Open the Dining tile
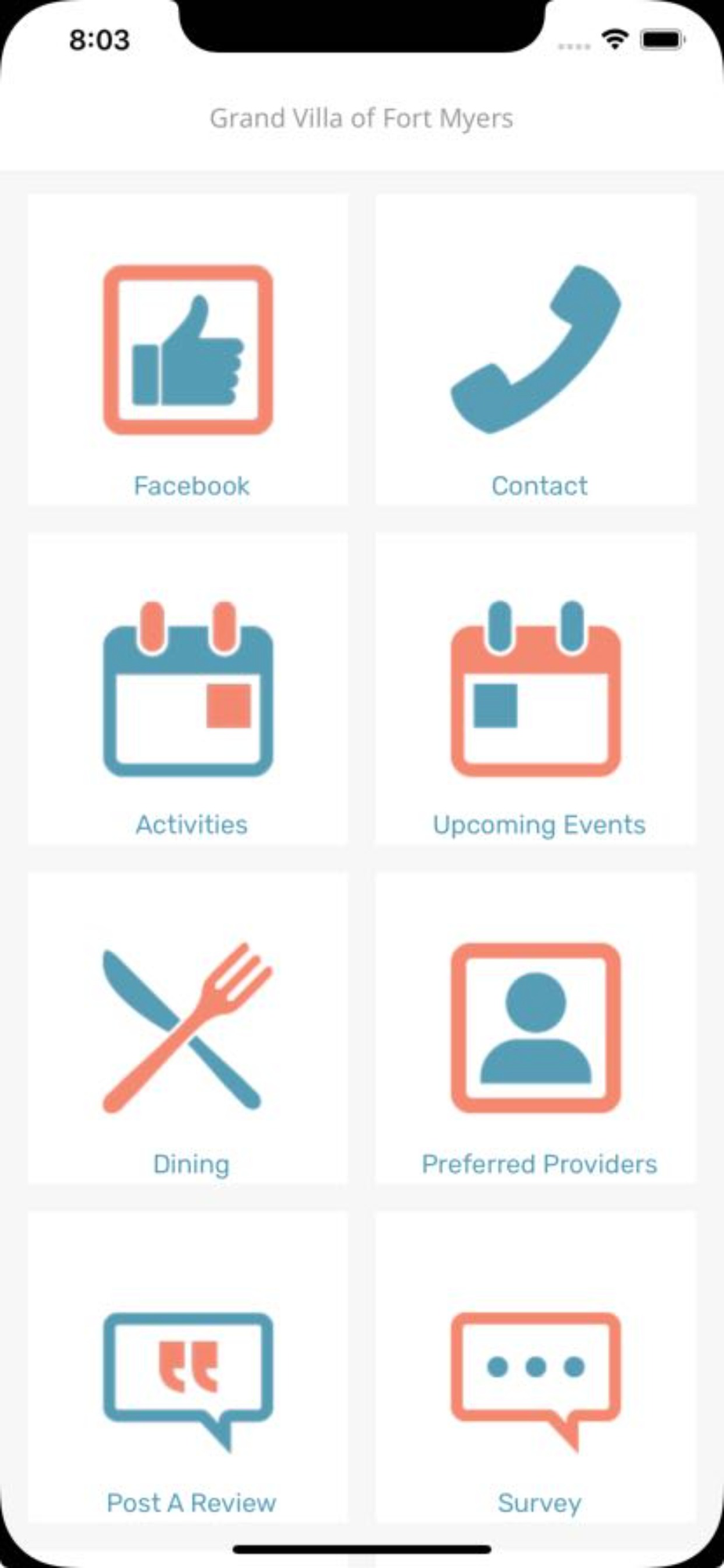The height and width of the screenshot is (1568, 724). tap(188, 1028)
